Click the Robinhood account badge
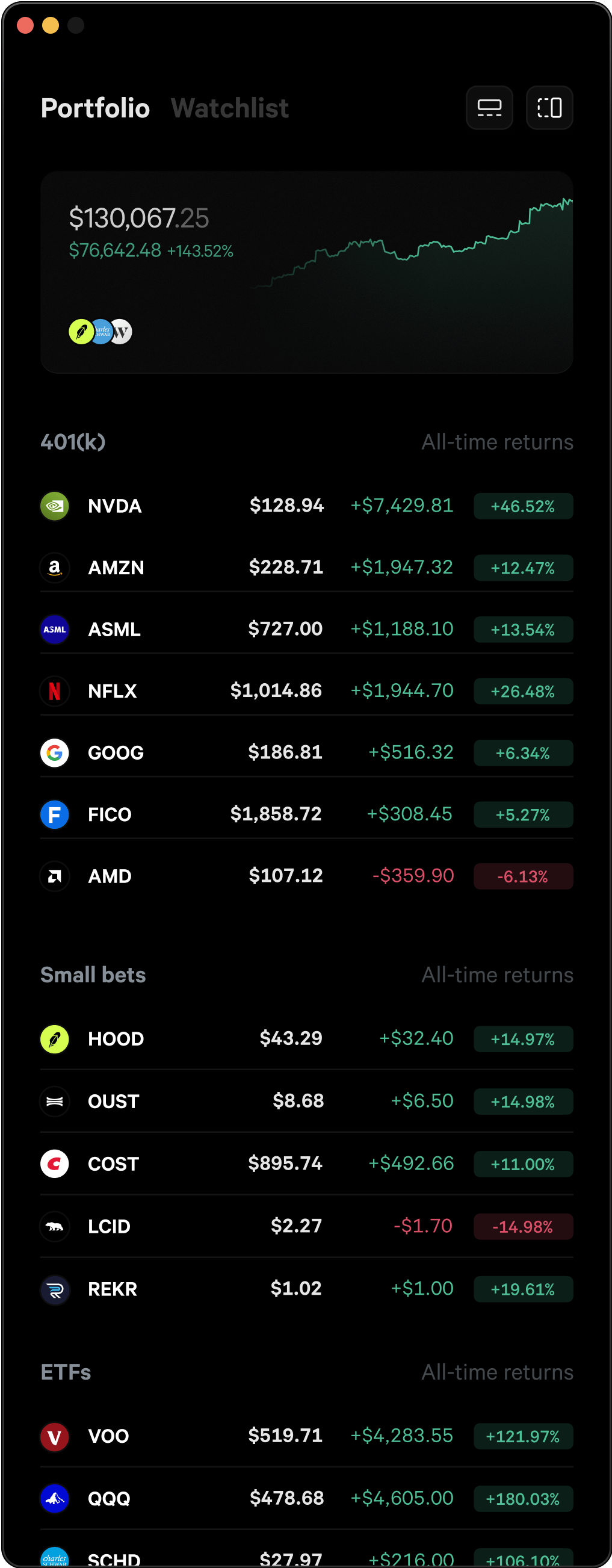 (80, 332)
